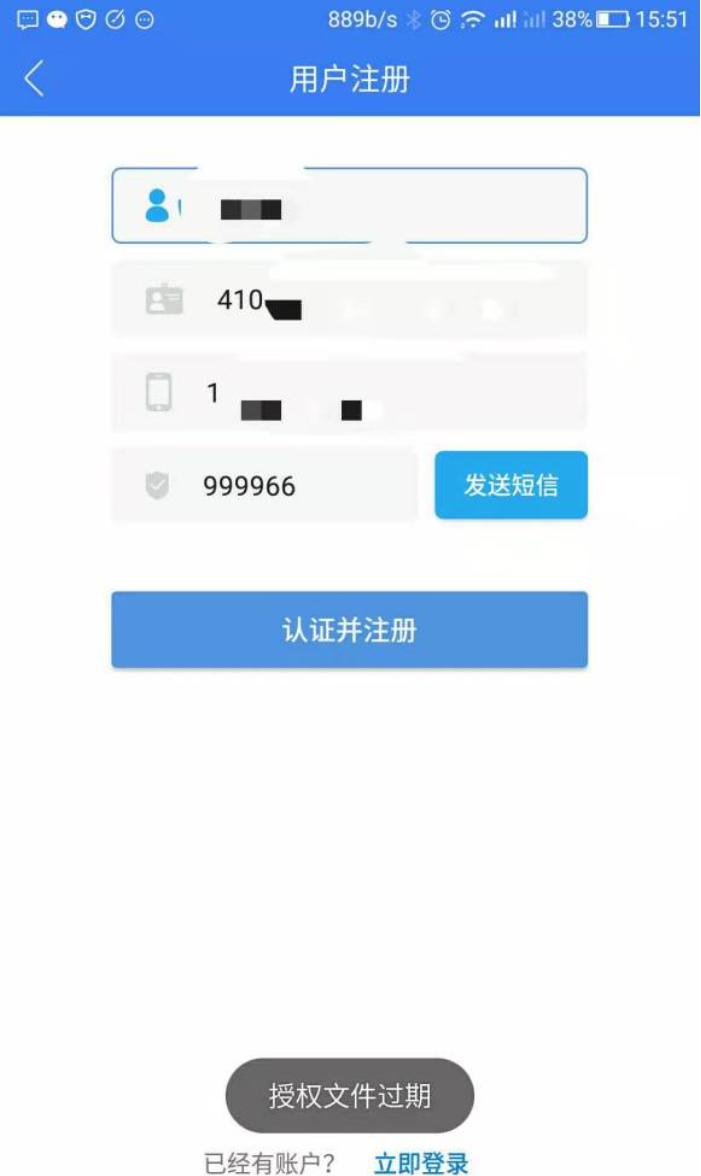Viewport: 701px width, 1176px height.
Task: Edit the verification code field 999966
Action: tap(290, 486)
